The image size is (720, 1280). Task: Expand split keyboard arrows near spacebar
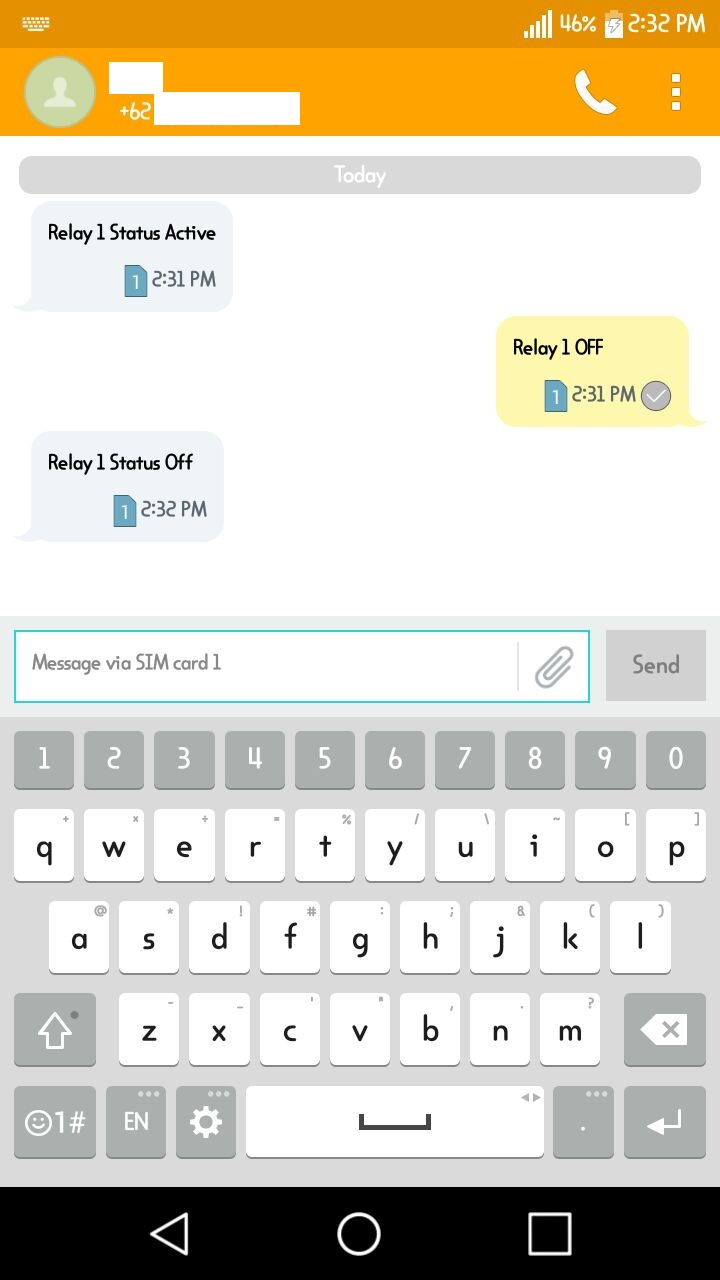tap(531, 1096)
